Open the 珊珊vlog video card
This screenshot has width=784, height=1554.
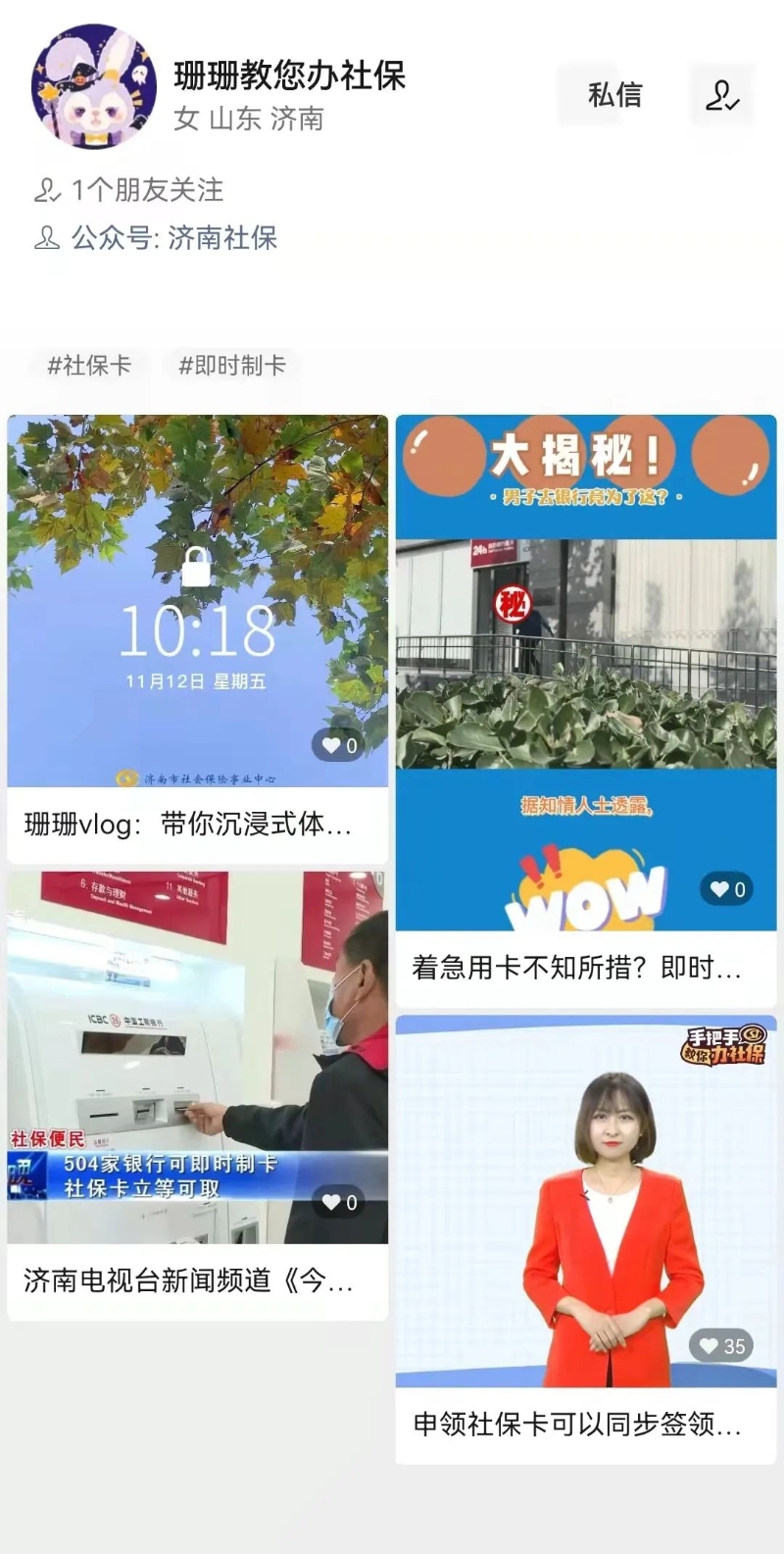click(197, 637)
